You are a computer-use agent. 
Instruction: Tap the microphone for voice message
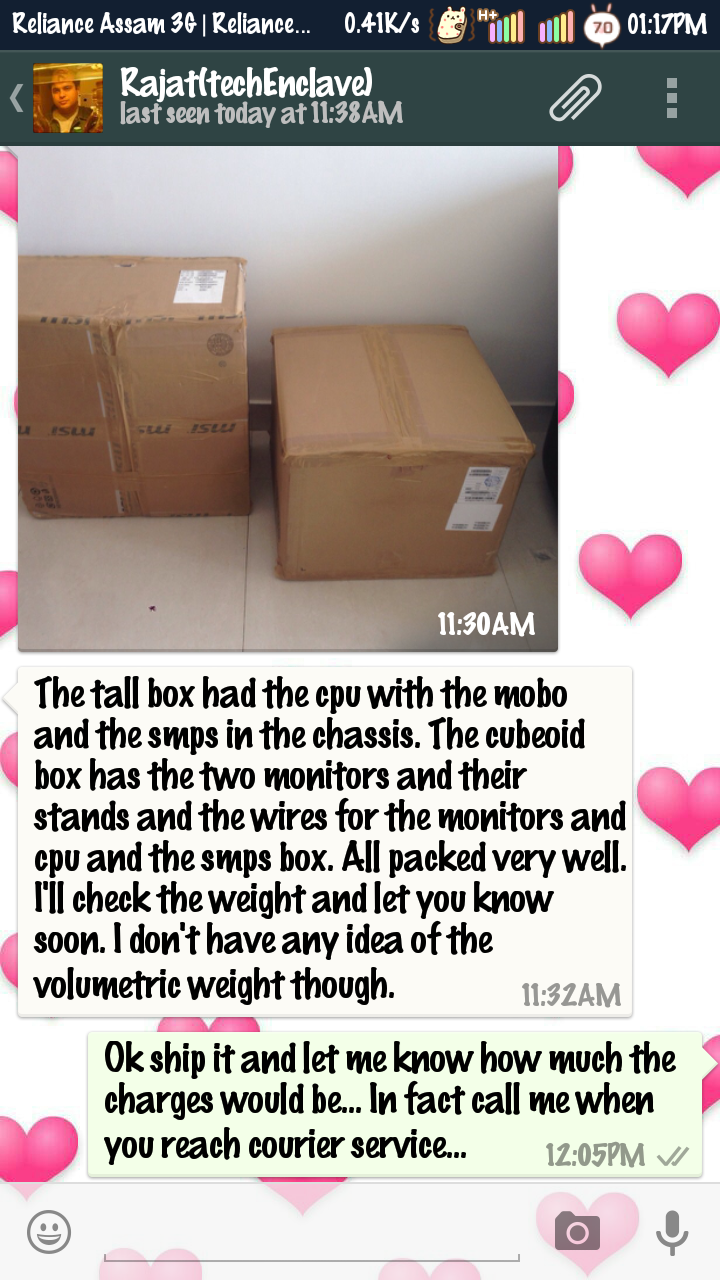pos(672,1231)
